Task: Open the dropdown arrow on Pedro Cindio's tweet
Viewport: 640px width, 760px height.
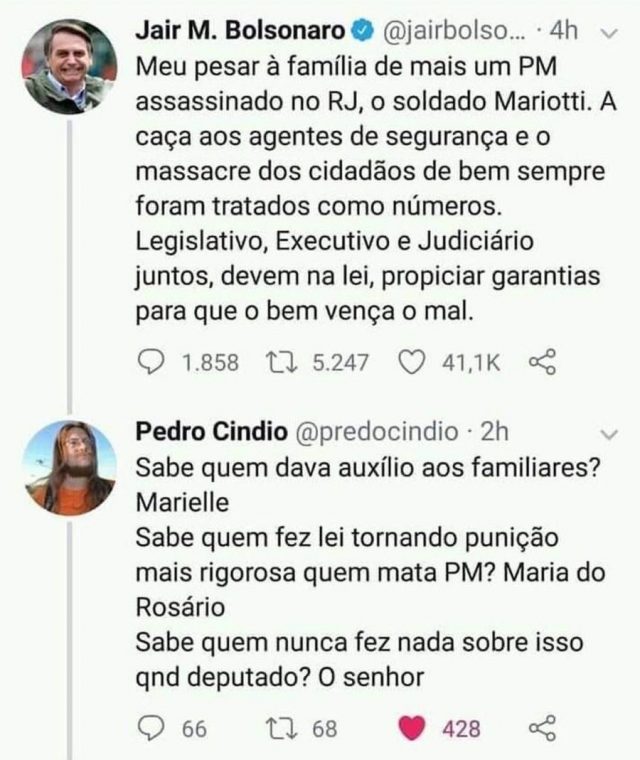Action: point(609,434)
